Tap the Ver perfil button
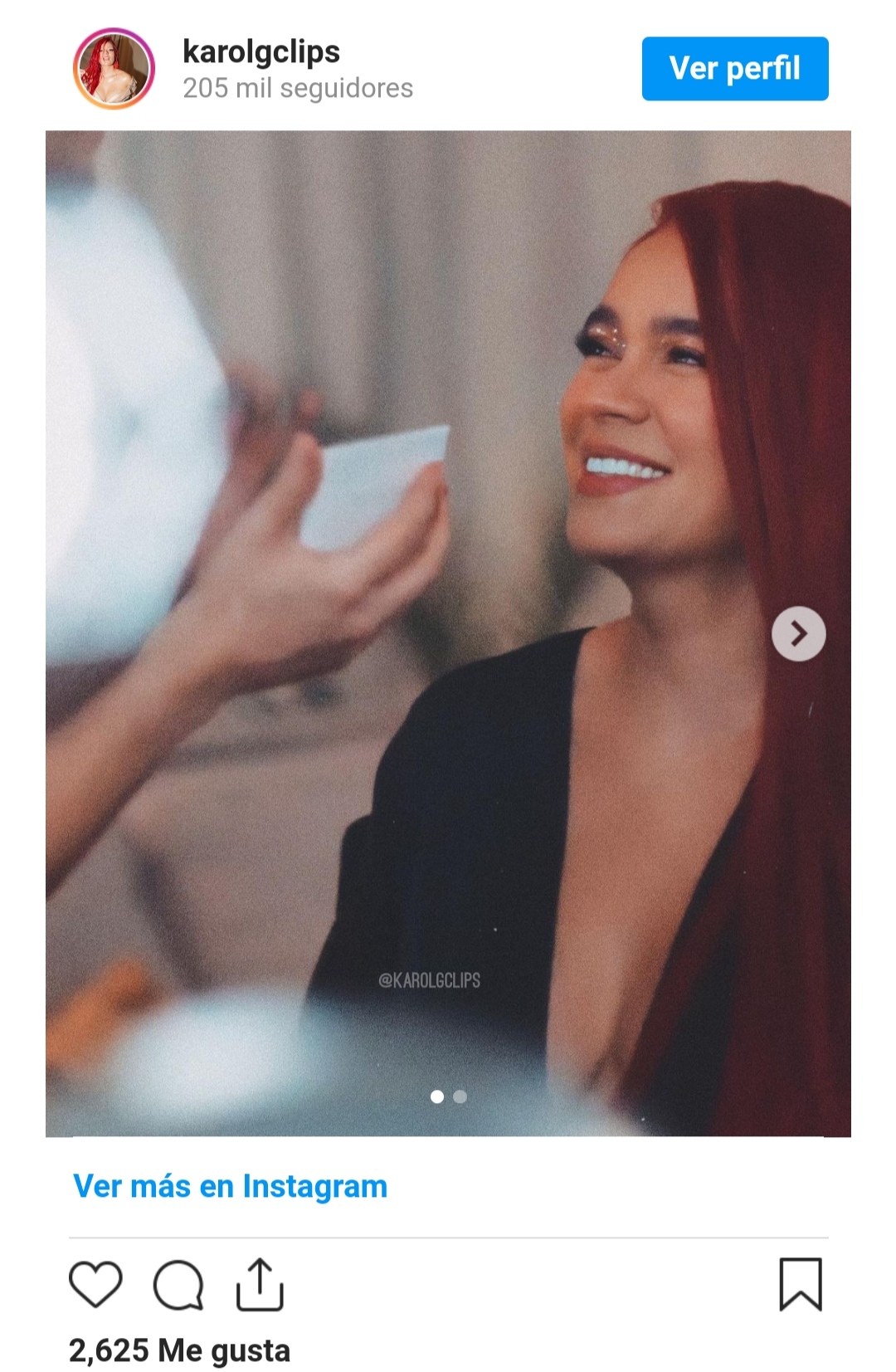Viewport: 896px width, 1372px height. (734, 69)
